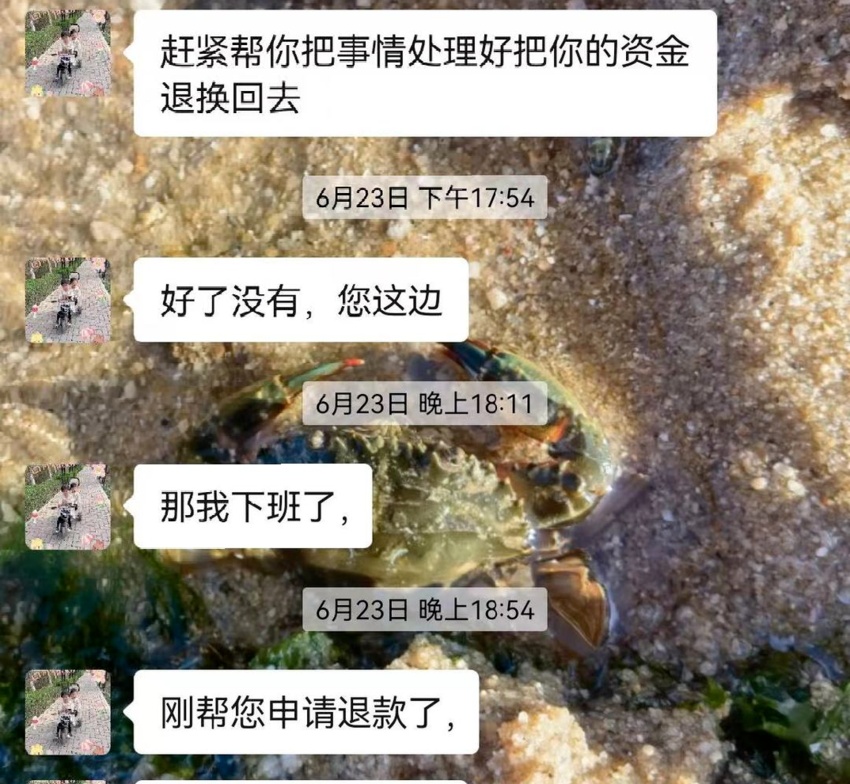Open avatar beside 刚帮您申请退款了 message
The height and width of the screenshot is (784, 850).
(67, 712)
